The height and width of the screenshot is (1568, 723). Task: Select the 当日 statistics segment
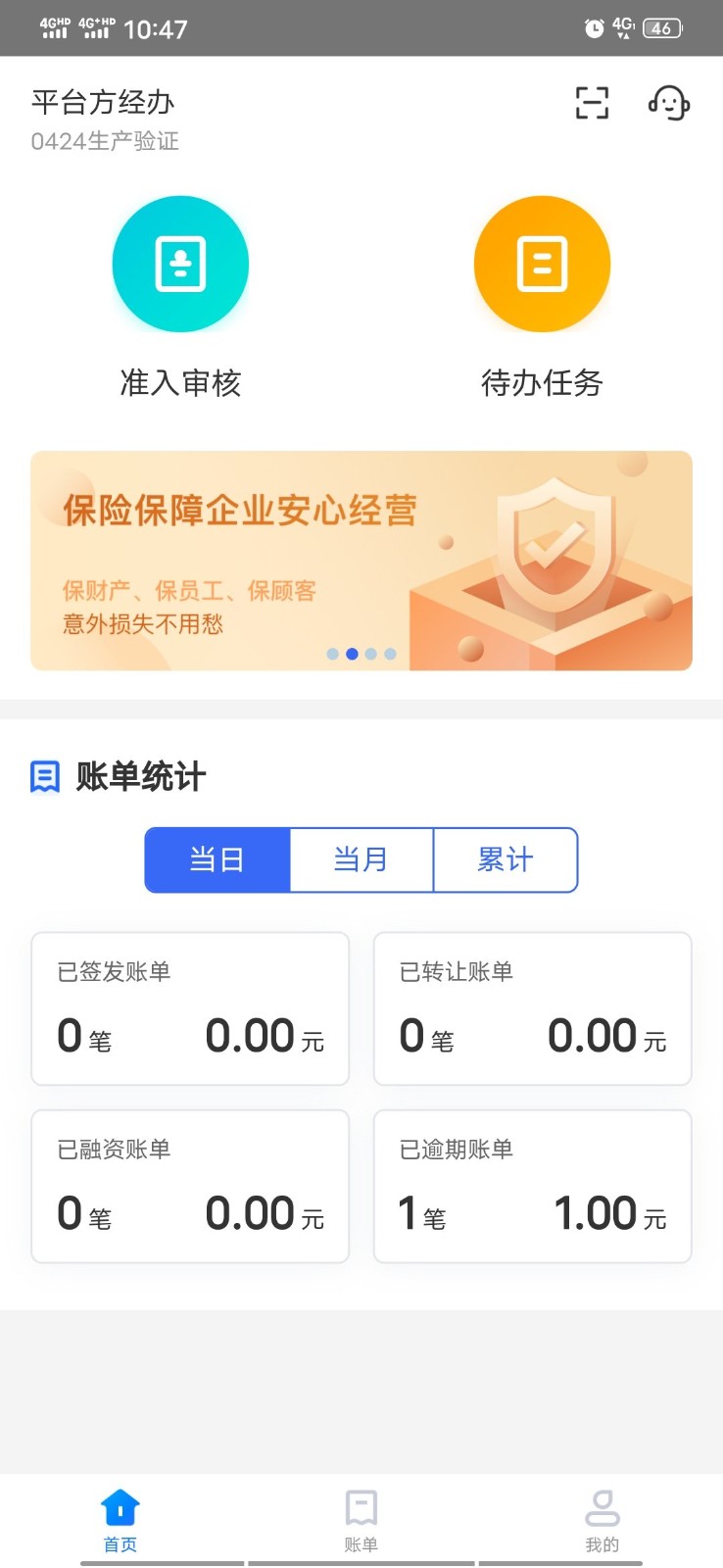pos(217,860)
